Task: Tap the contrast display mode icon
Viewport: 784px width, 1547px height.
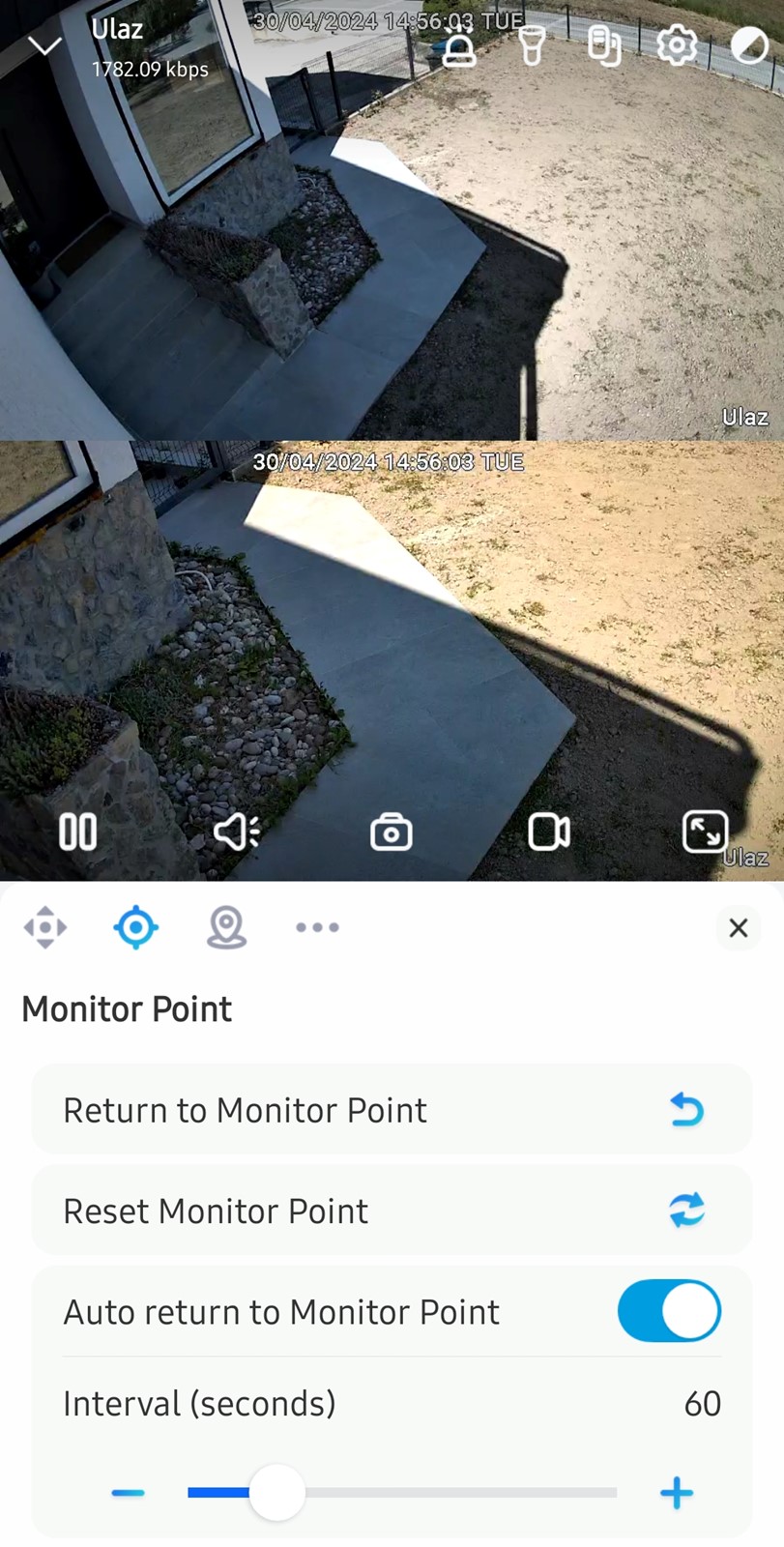Action: point(748,45)
